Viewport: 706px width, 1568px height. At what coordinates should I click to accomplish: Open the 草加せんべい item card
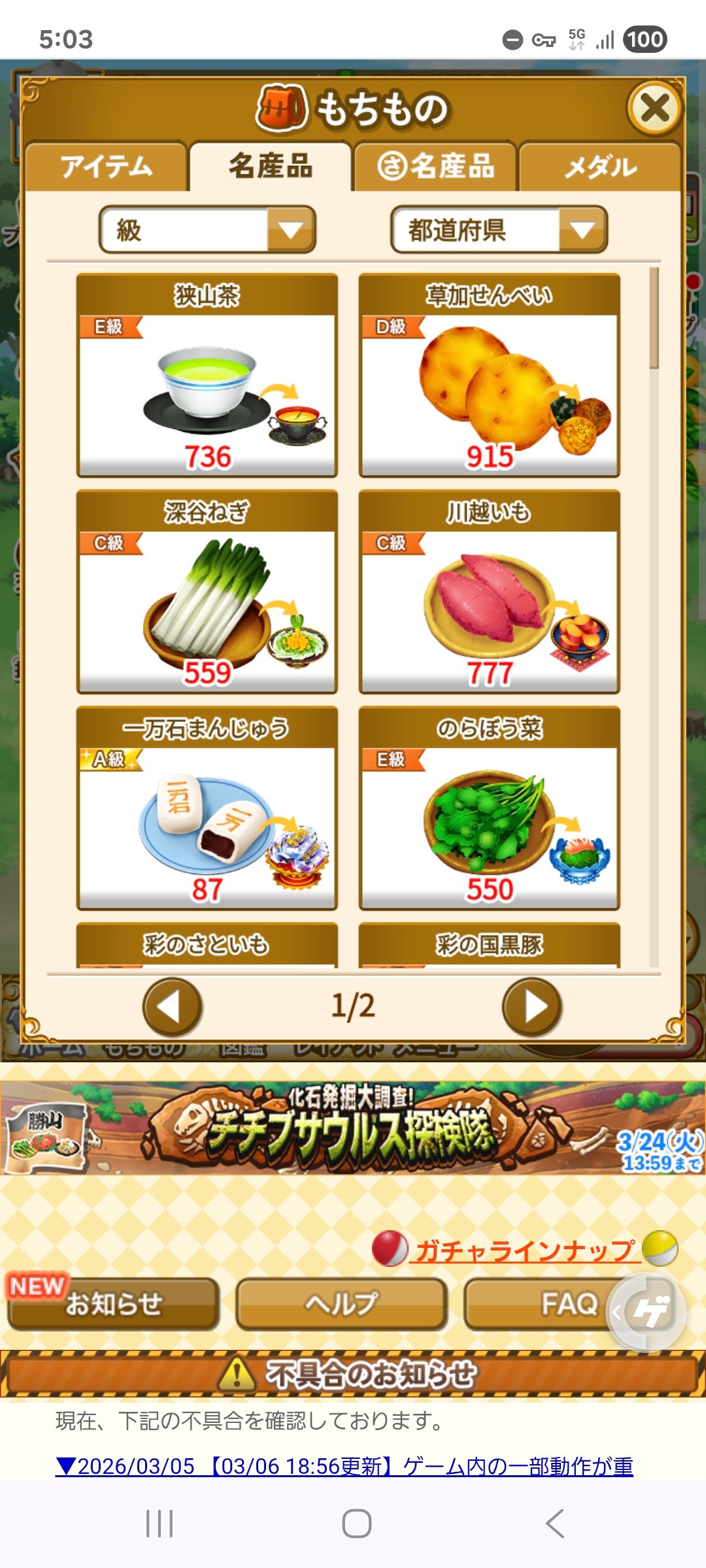tap(489, 376)
